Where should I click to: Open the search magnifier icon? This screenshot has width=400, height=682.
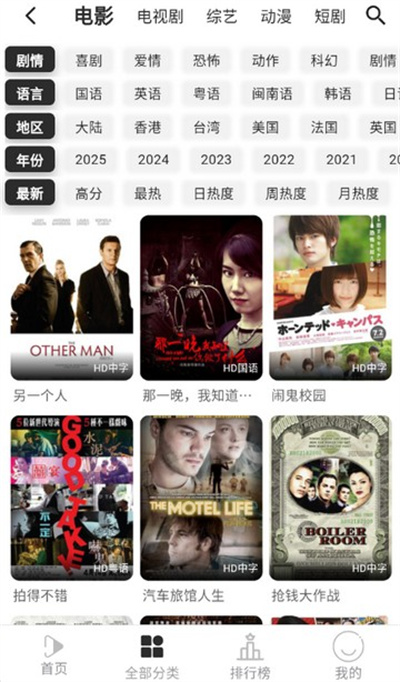pos(375,16)
